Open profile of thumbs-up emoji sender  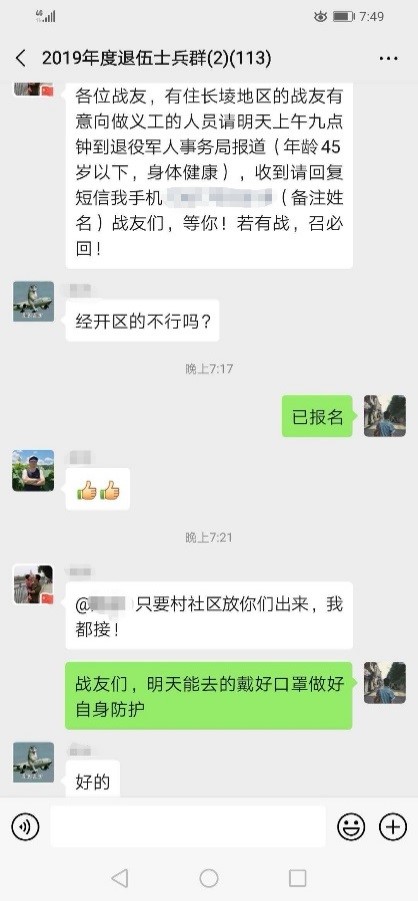[33, 471]
